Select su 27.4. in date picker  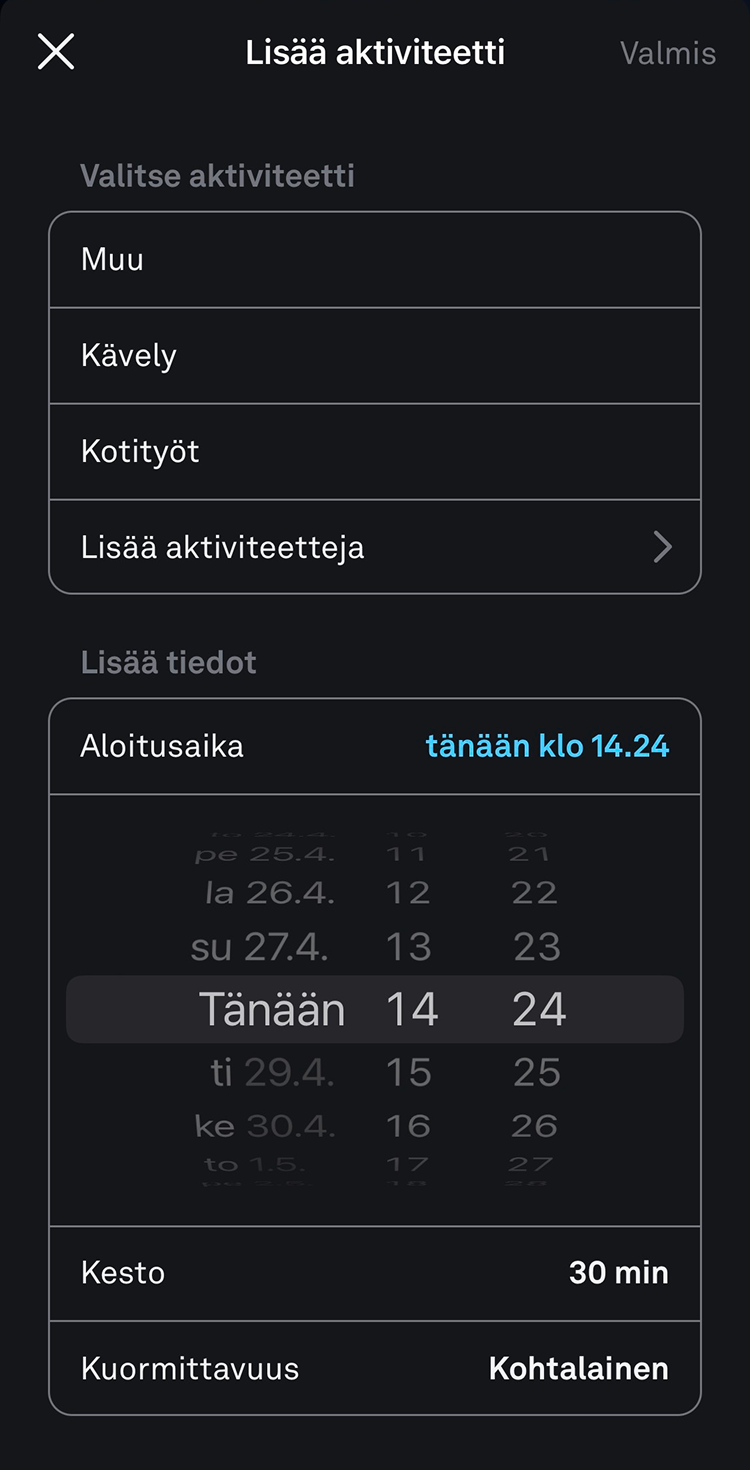coord(260,947)
